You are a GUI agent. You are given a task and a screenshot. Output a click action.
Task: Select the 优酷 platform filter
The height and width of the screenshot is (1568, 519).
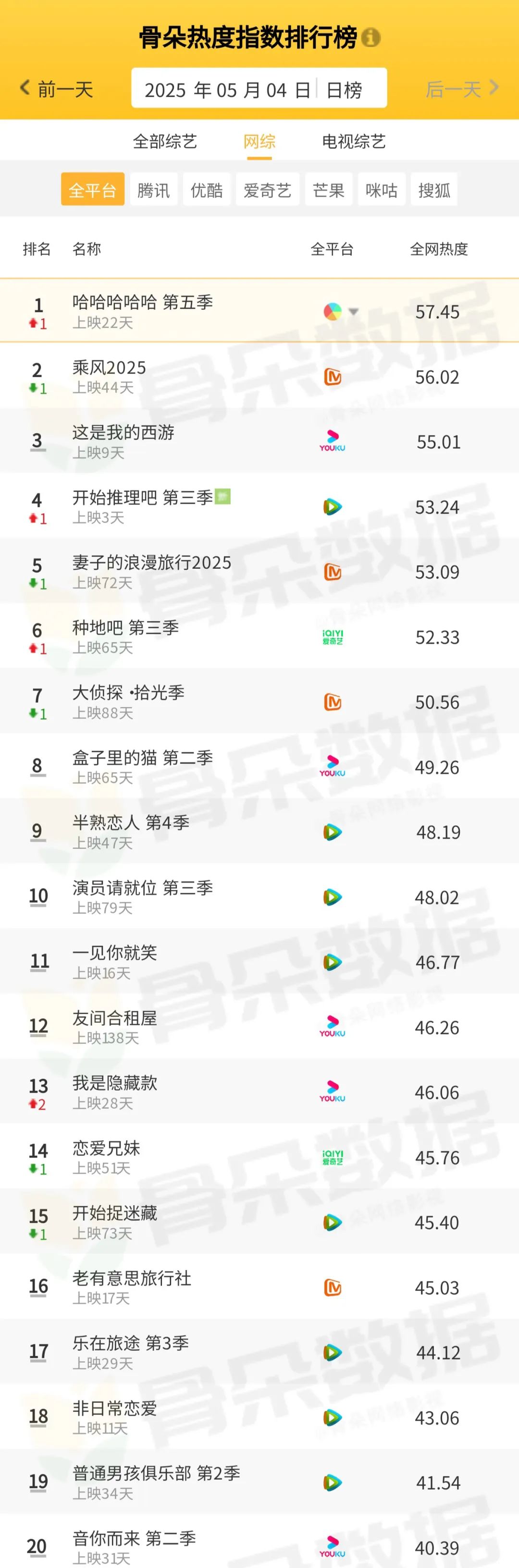207,191
